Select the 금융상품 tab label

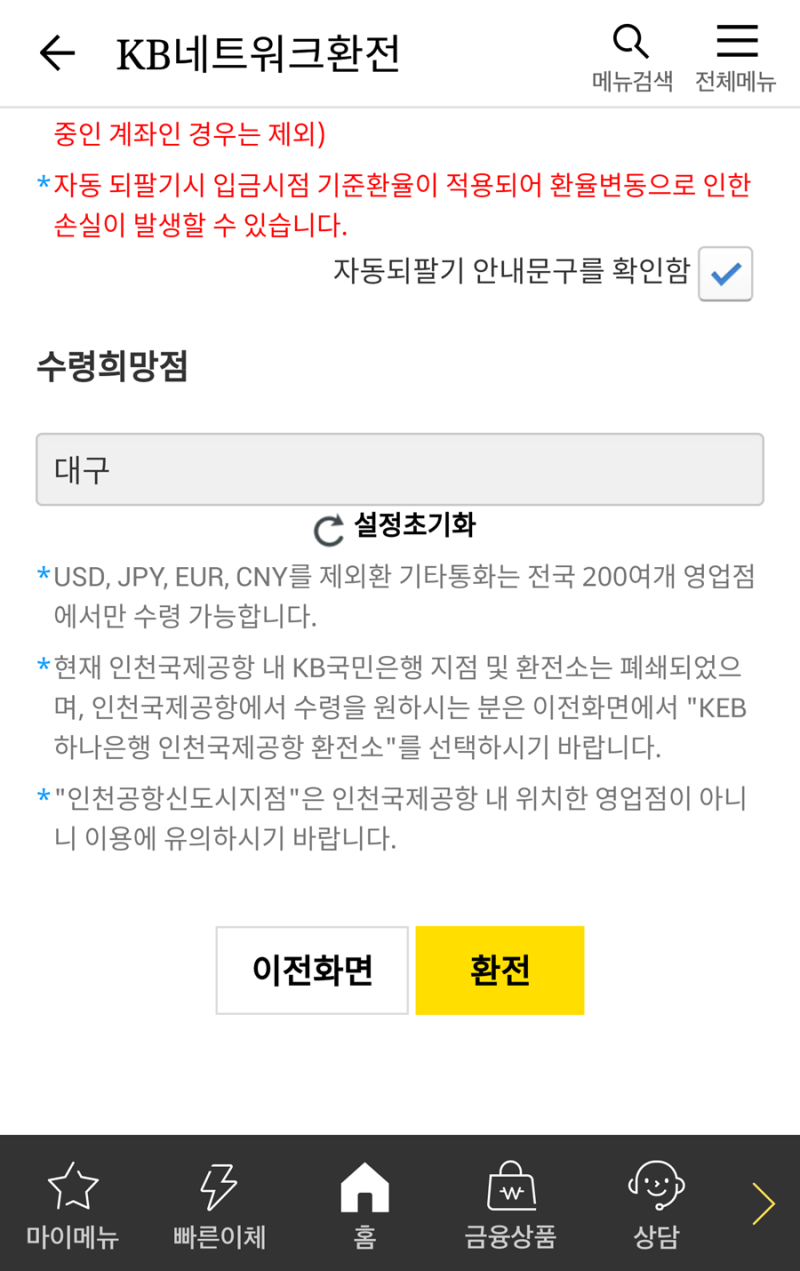coord(510,1237)
